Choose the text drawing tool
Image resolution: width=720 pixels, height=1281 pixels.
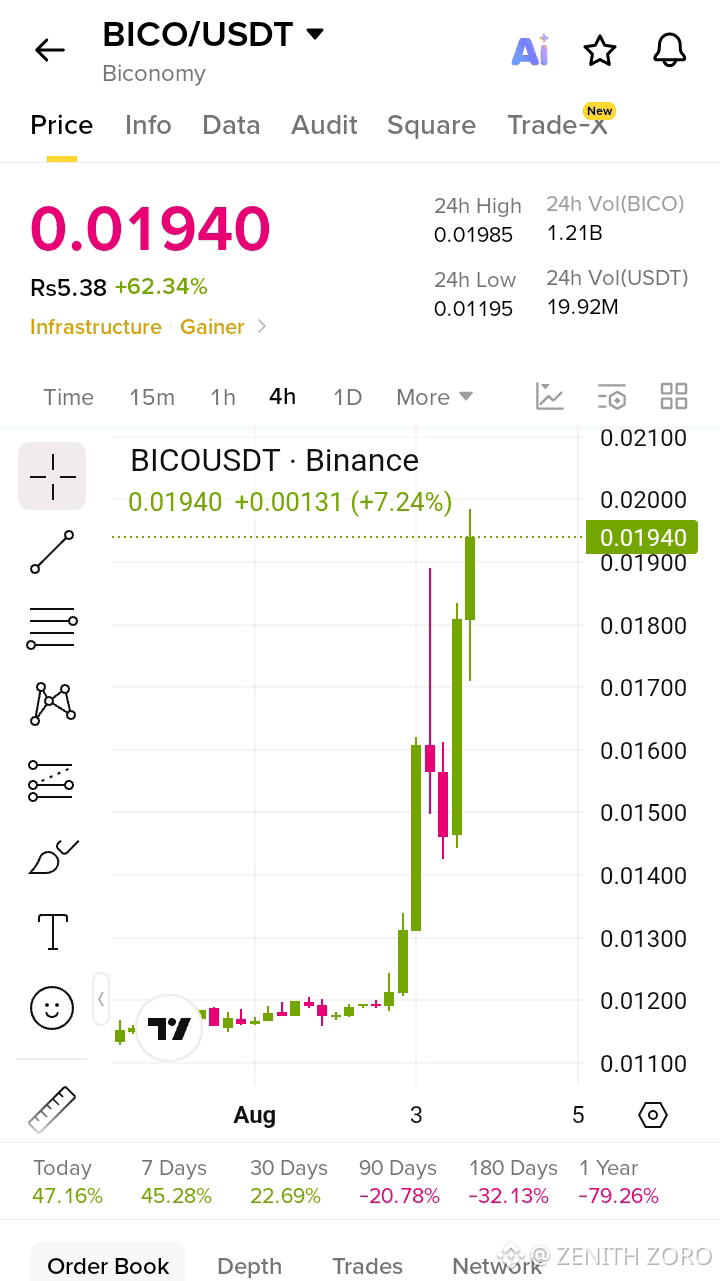[52, 931]
